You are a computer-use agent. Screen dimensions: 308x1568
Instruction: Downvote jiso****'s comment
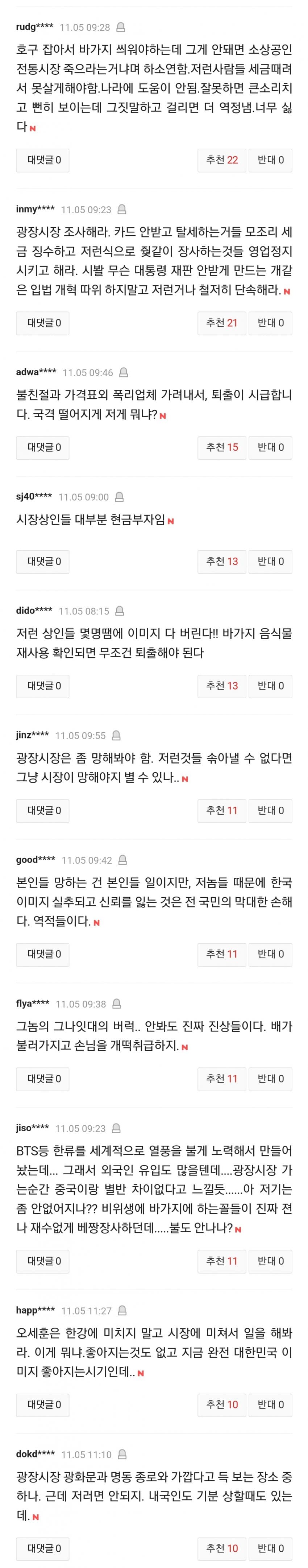pyautogui.click(x=270, y=1244)
